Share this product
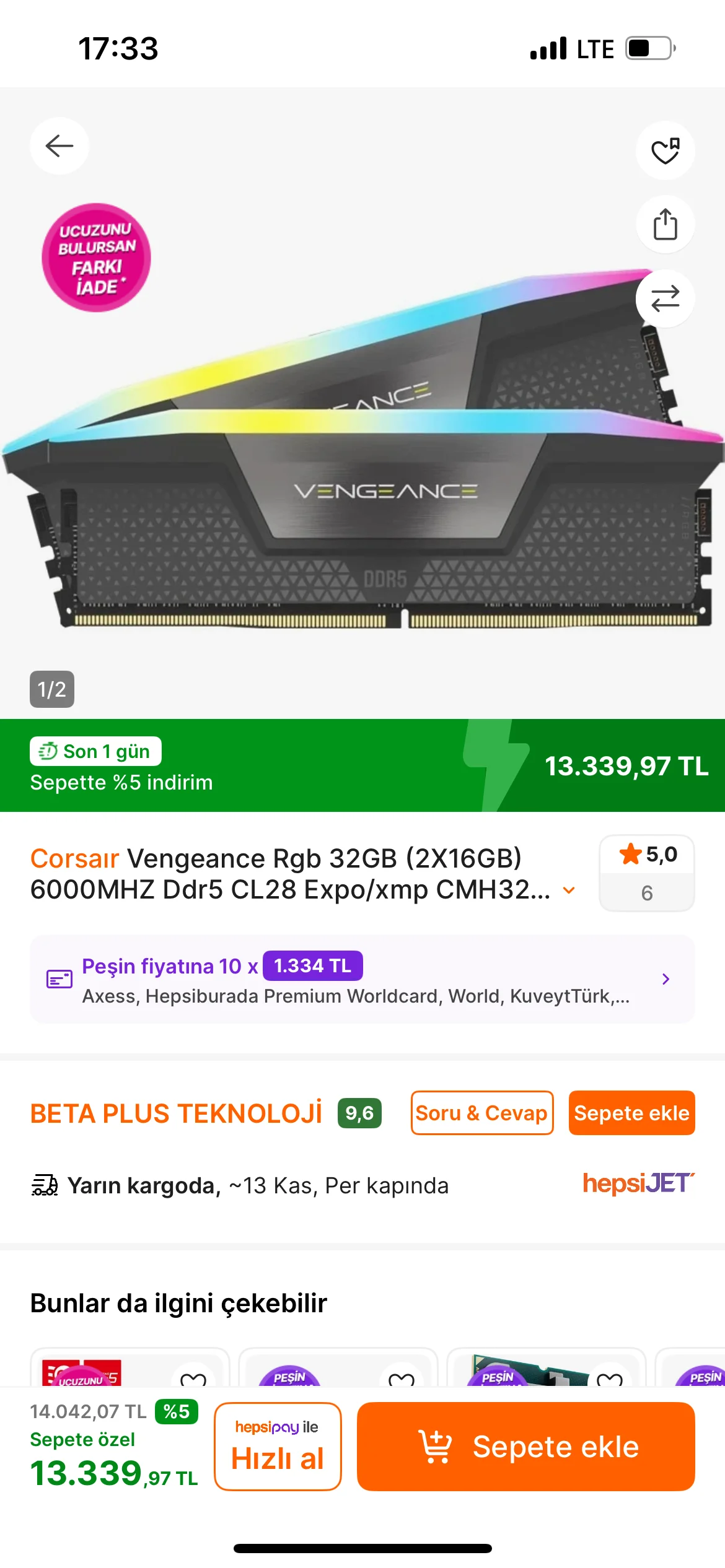 click(665, 224)
